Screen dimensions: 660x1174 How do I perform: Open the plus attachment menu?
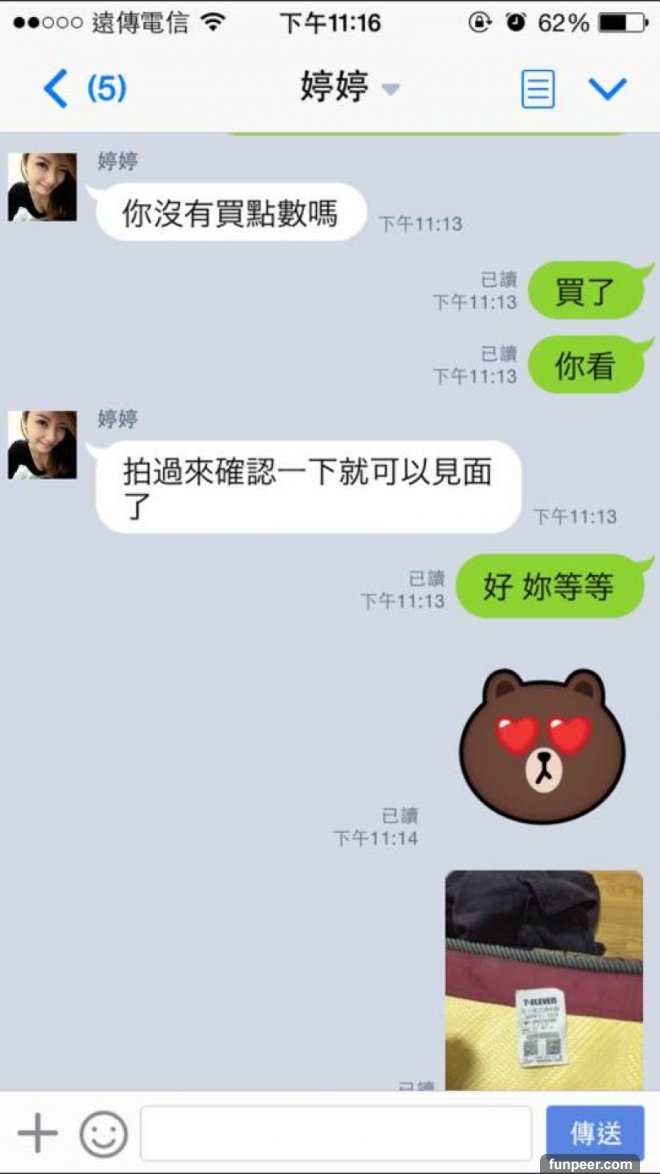pos(38,1133)
